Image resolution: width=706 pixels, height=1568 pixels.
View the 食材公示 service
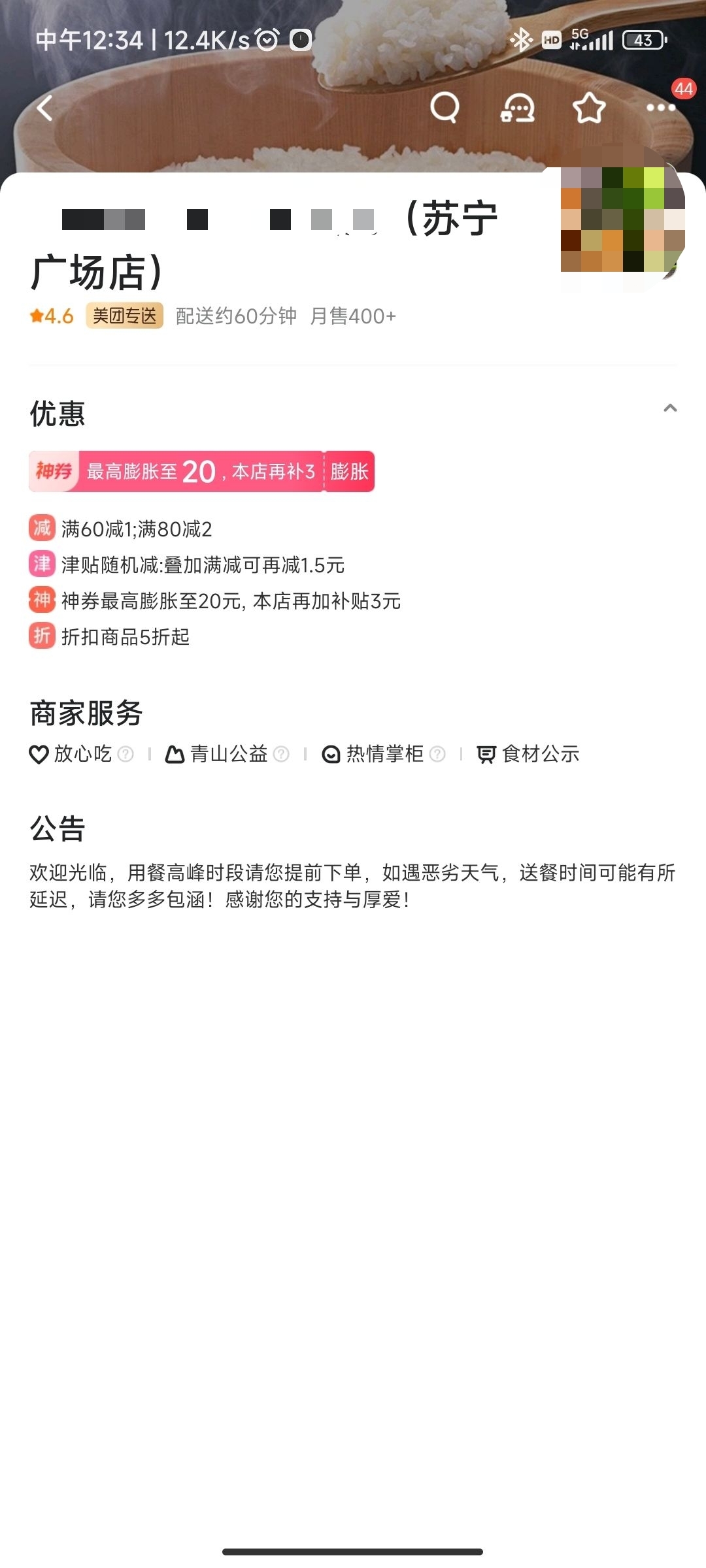[528, 754]
